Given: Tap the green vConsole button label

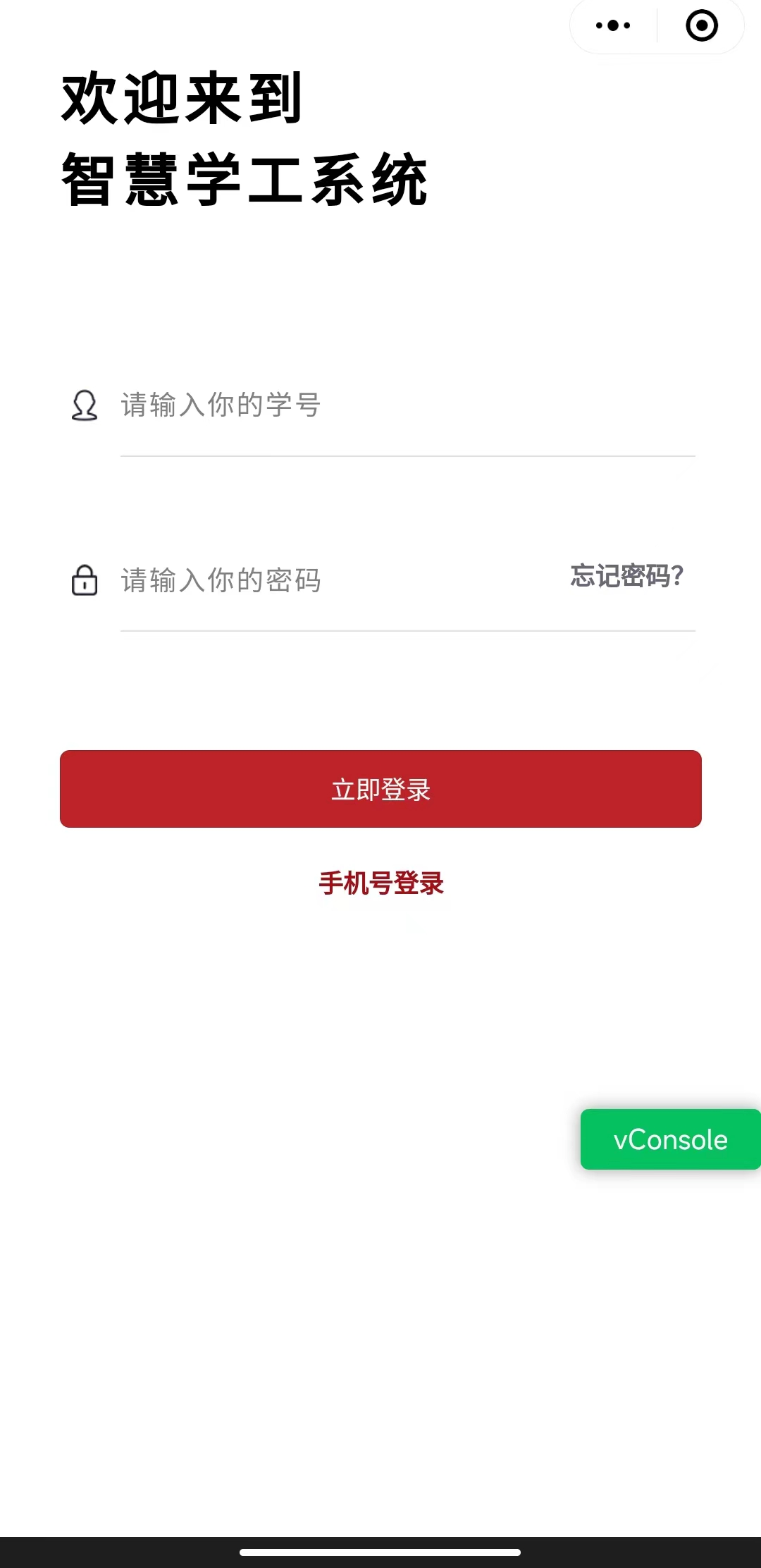Looking at the screenshot, I should [670, 1139].
